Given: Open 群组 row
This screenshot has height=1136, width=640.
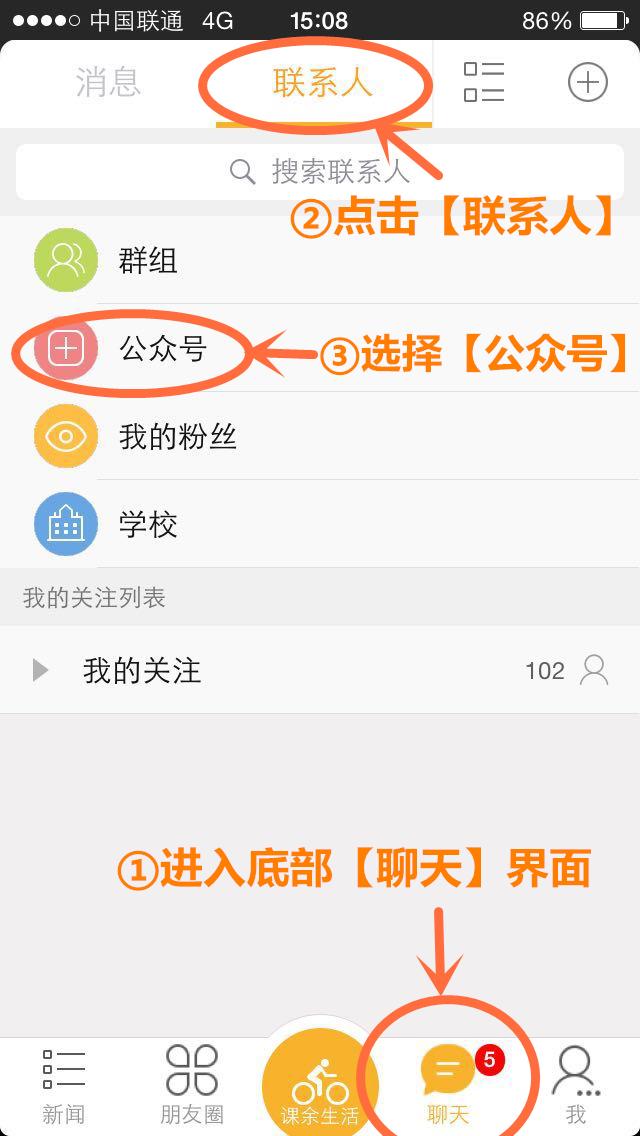Looking at the screenshot, I should click(320, 260).
